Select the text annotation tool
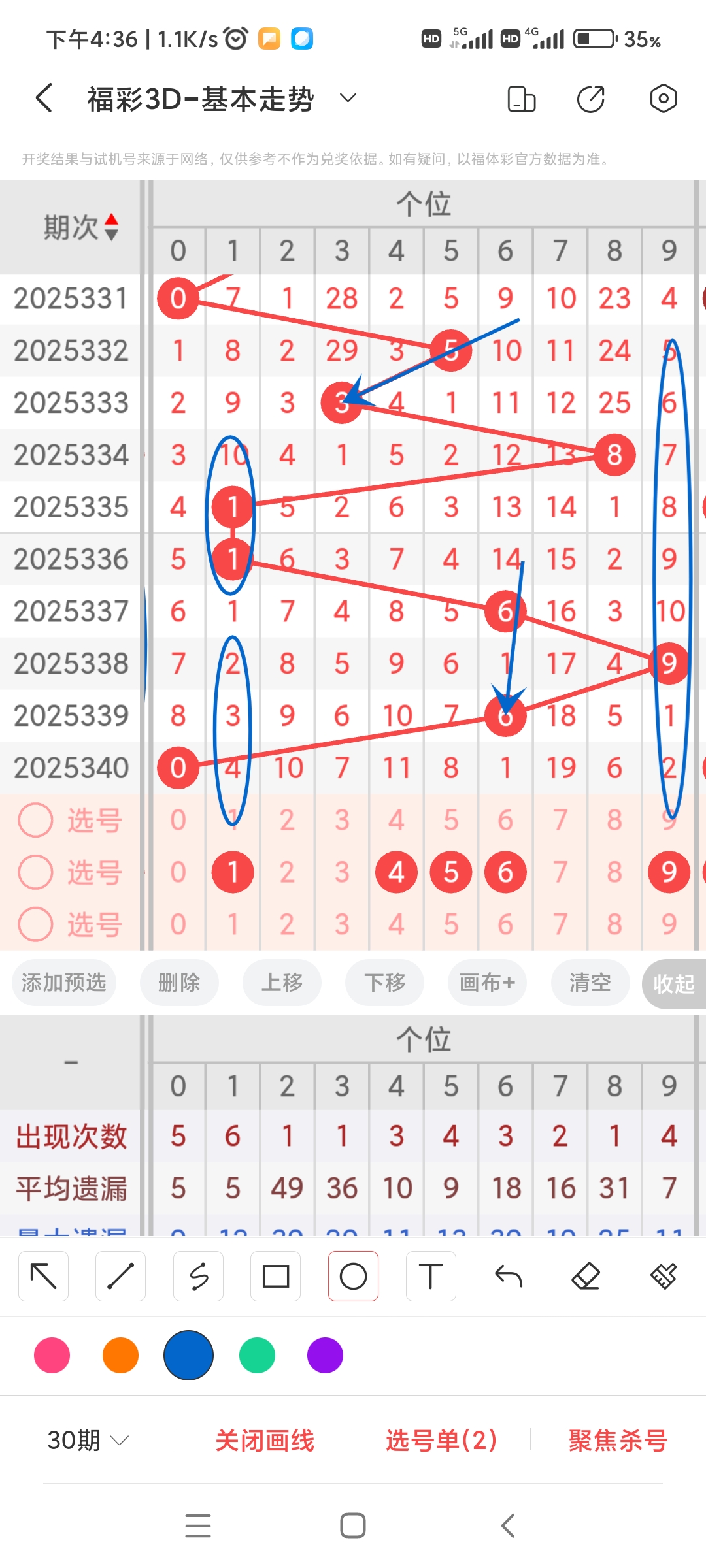This screenshot has height=1568, width=706. (x=431, y=1275)
